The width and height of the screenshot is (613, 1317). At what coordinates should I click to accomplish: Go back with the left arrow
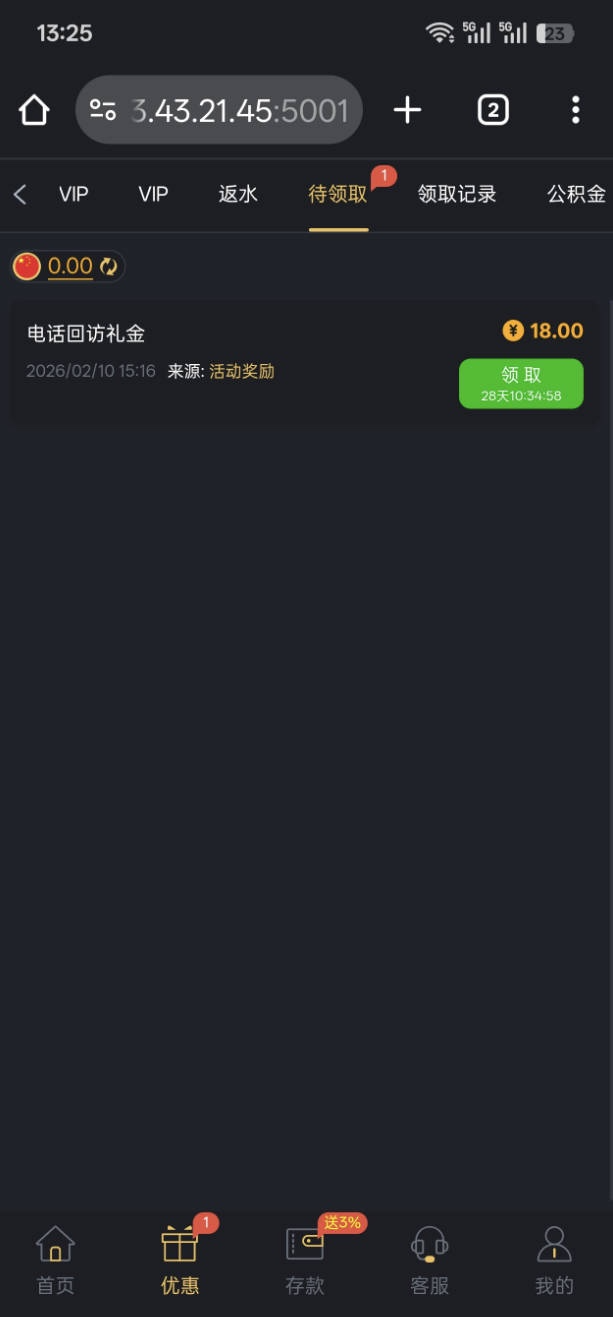click(20, 194)
